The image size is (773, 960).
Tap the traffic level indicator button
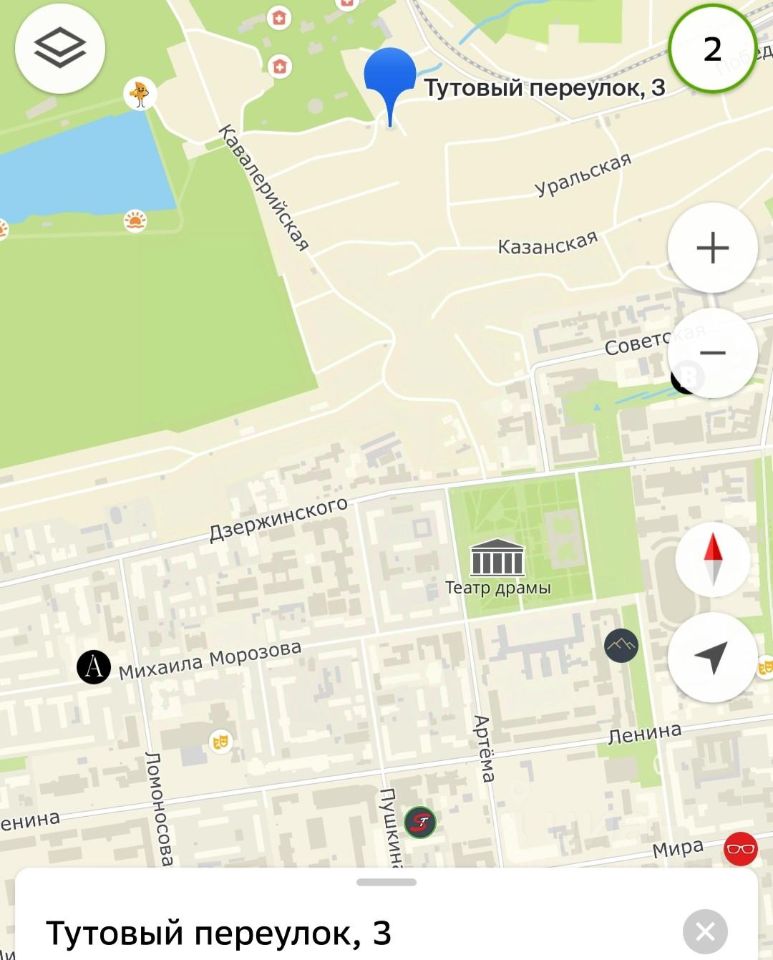(x=712, y=49)
